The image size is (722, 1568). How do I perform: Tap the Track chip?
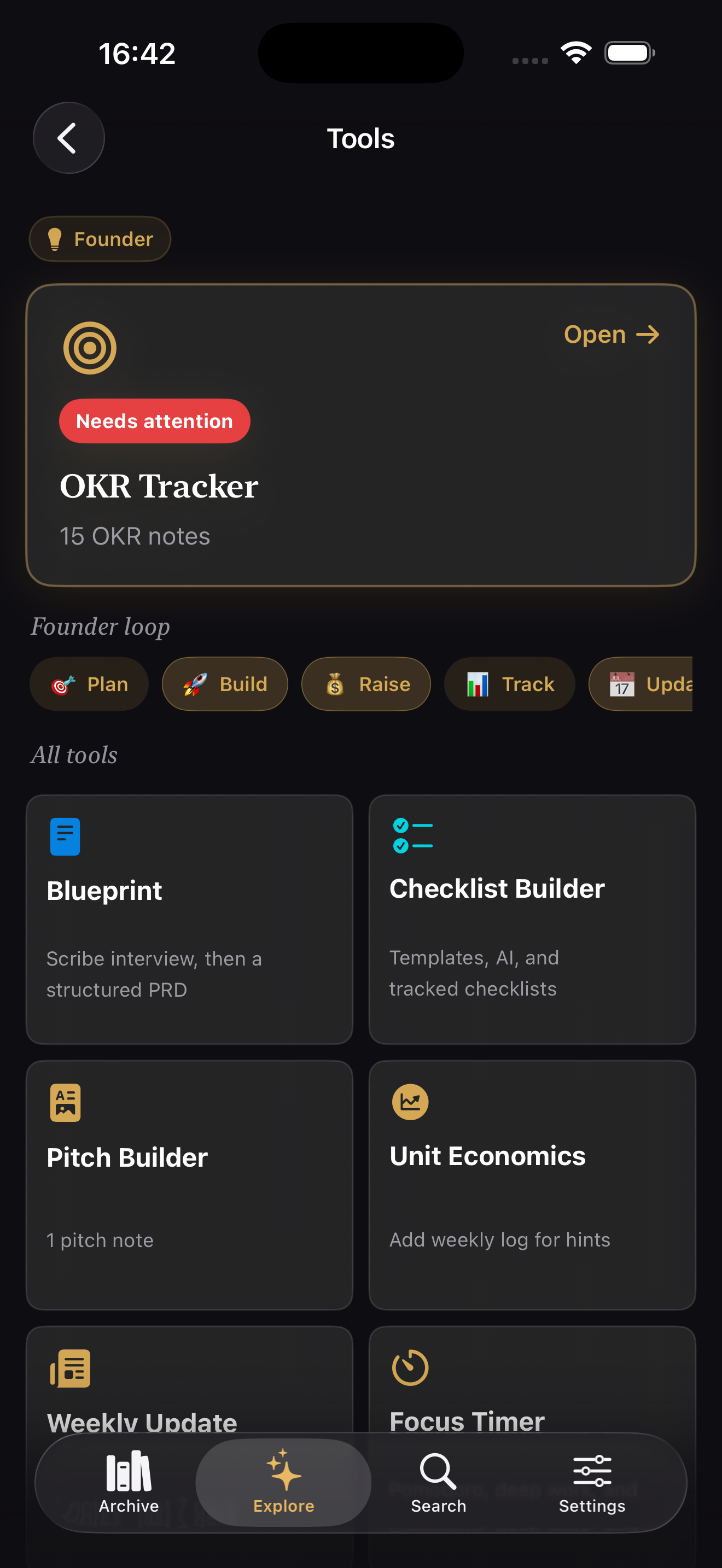[509, 684]
